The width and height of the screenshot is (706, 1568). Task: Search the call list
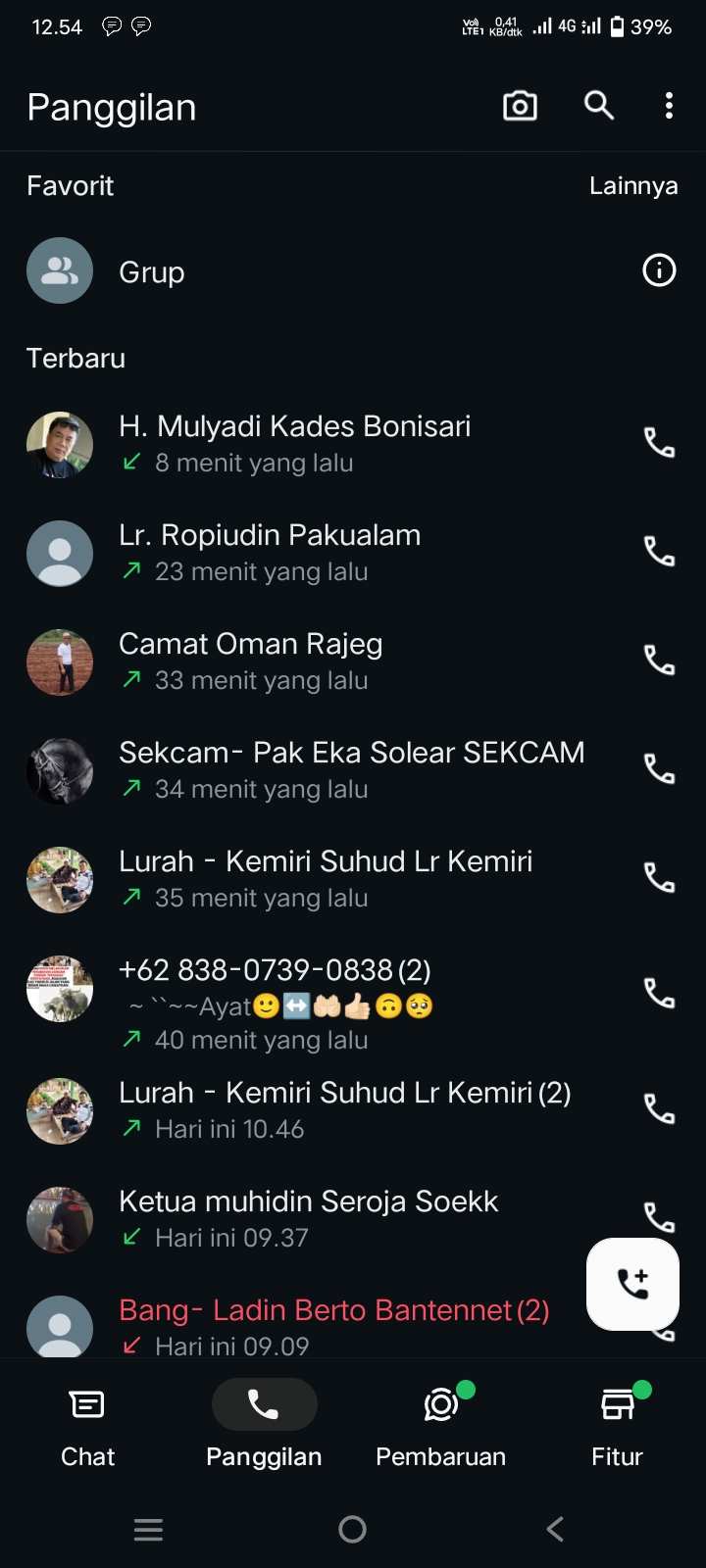point(599,106)
